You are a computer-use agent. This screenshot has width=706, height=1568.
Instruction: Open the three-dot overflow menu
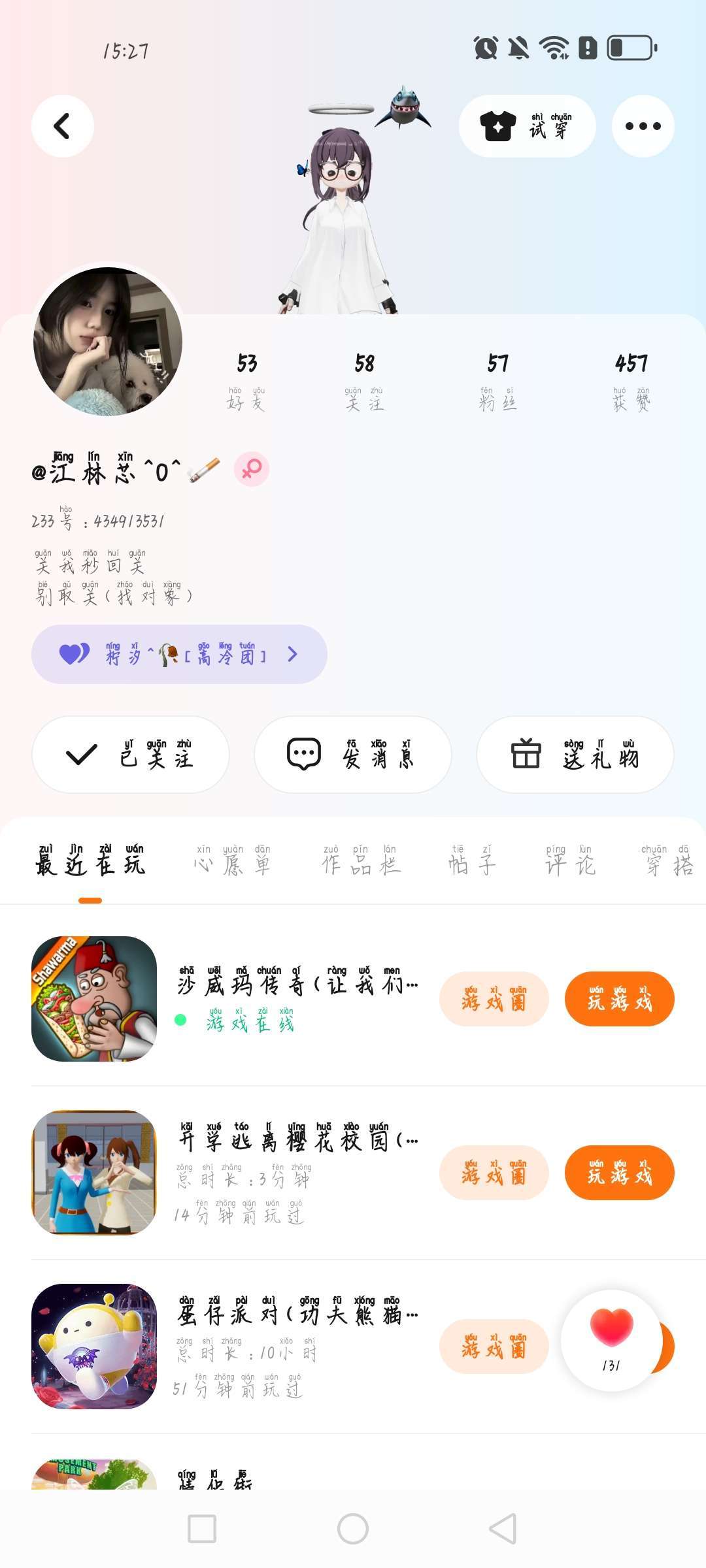point(643,126)
